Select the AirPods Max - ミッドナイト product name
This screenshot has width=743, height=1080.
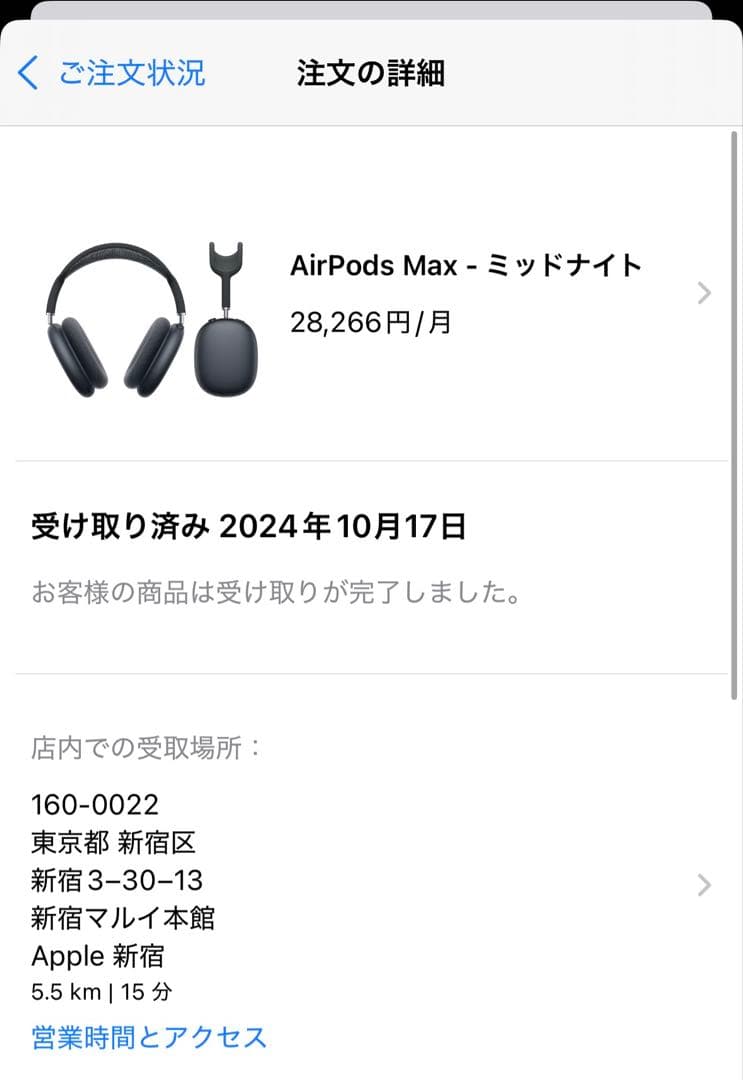(467, 266)
